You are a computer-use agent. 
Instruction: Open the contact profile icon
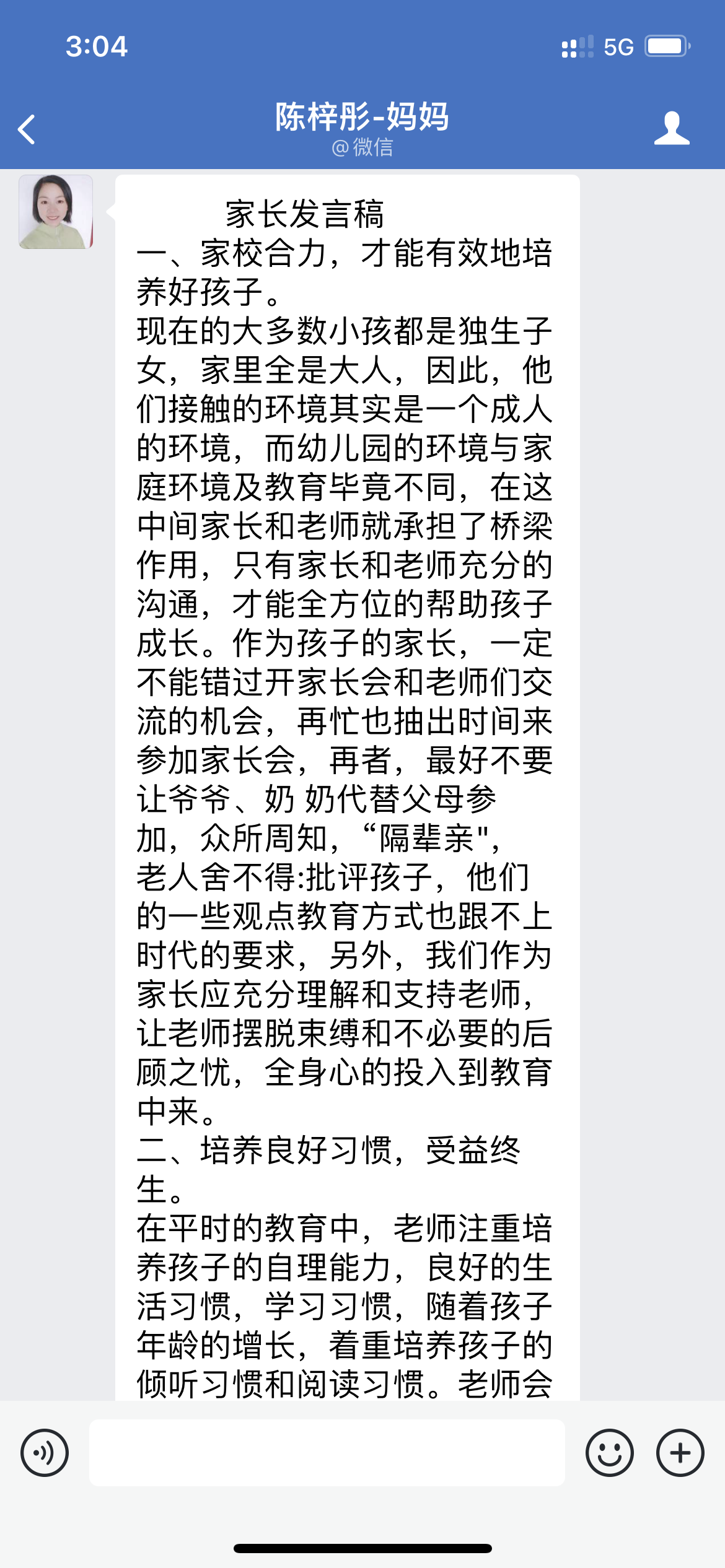672,129
